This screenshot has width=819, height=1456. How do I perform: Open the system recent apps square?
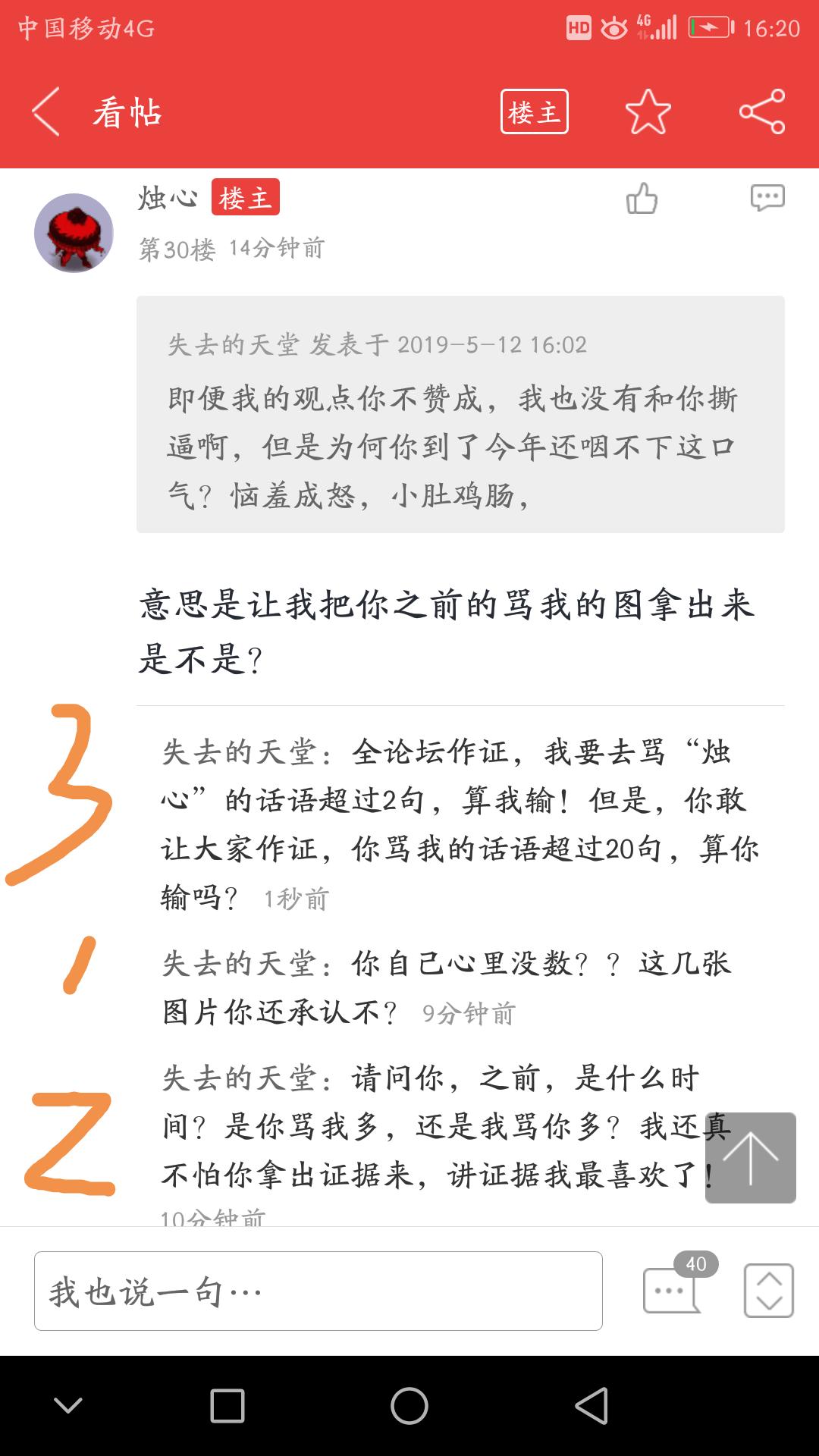coord(227,1406)
